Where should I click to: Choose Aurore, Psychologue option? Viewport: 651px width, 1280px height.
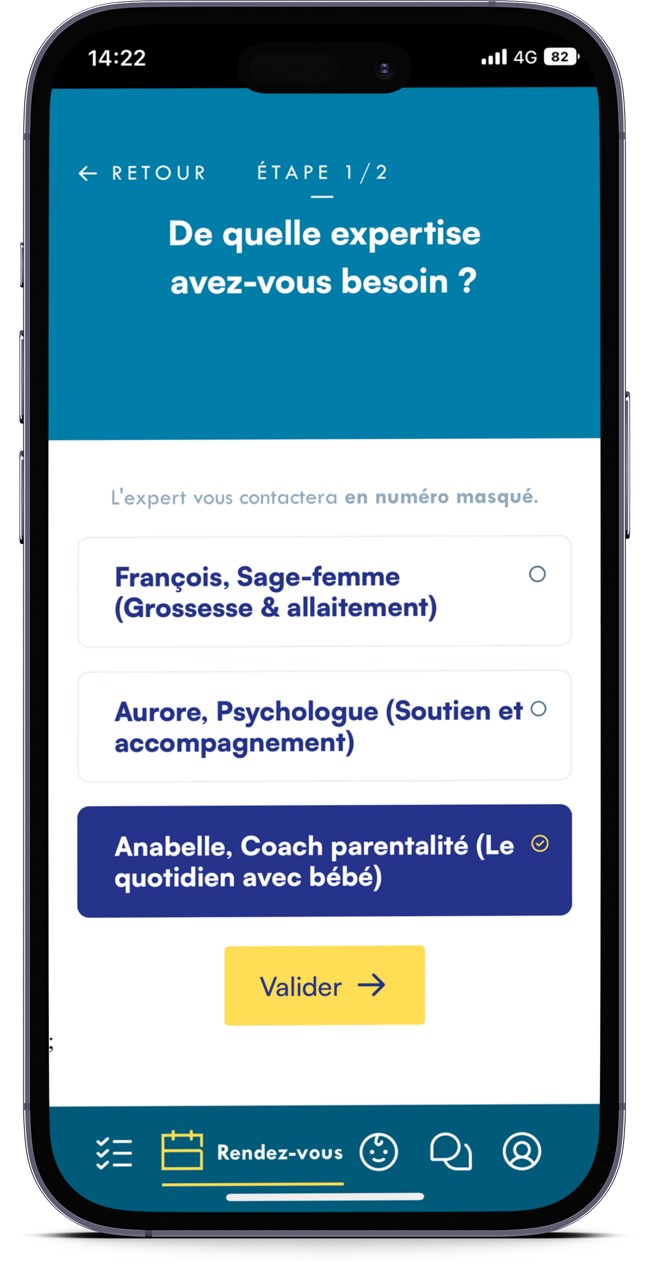(324, 726)
